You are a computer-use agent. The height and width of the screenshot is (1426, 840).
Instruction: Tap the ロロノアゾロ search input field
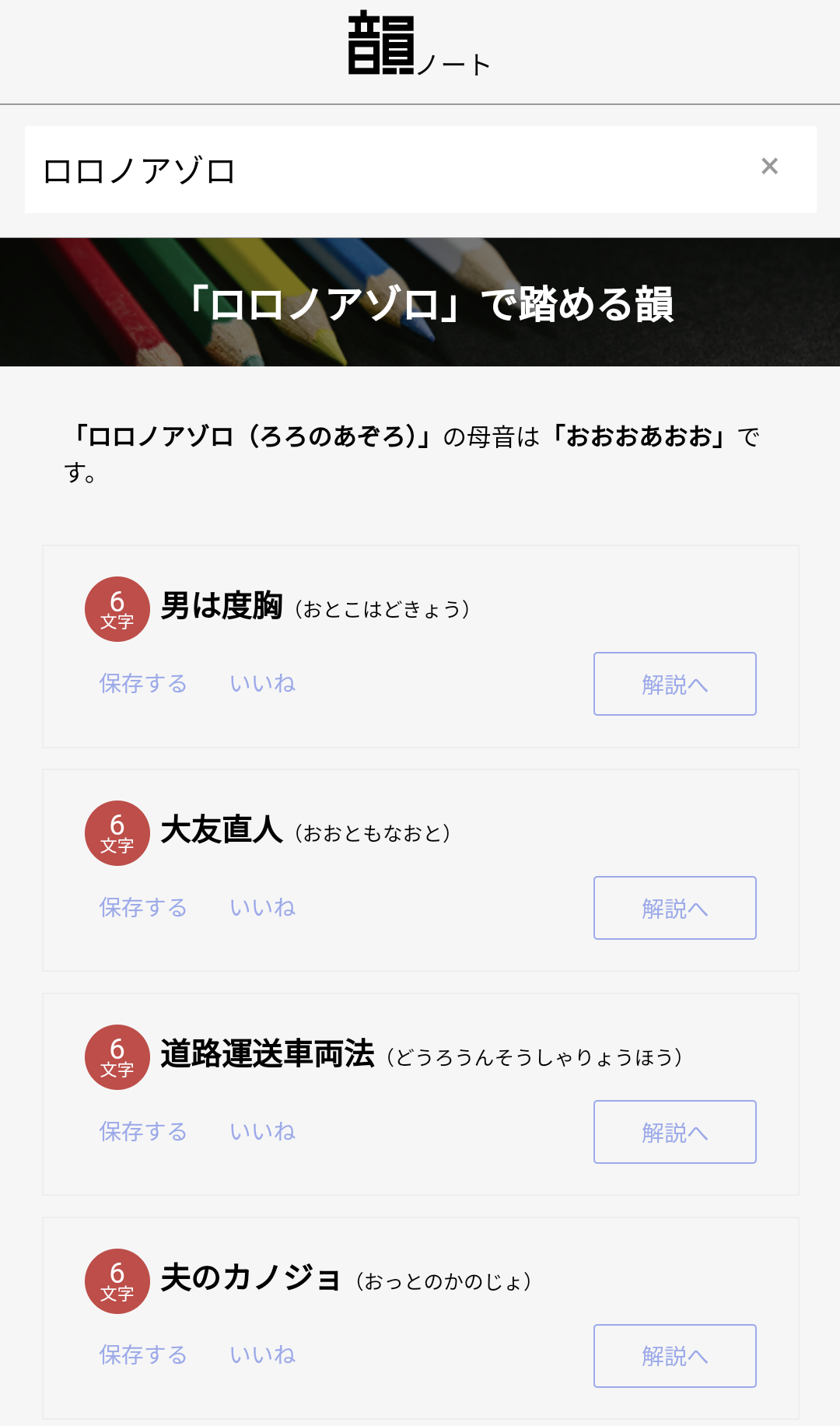coord(389,170)
